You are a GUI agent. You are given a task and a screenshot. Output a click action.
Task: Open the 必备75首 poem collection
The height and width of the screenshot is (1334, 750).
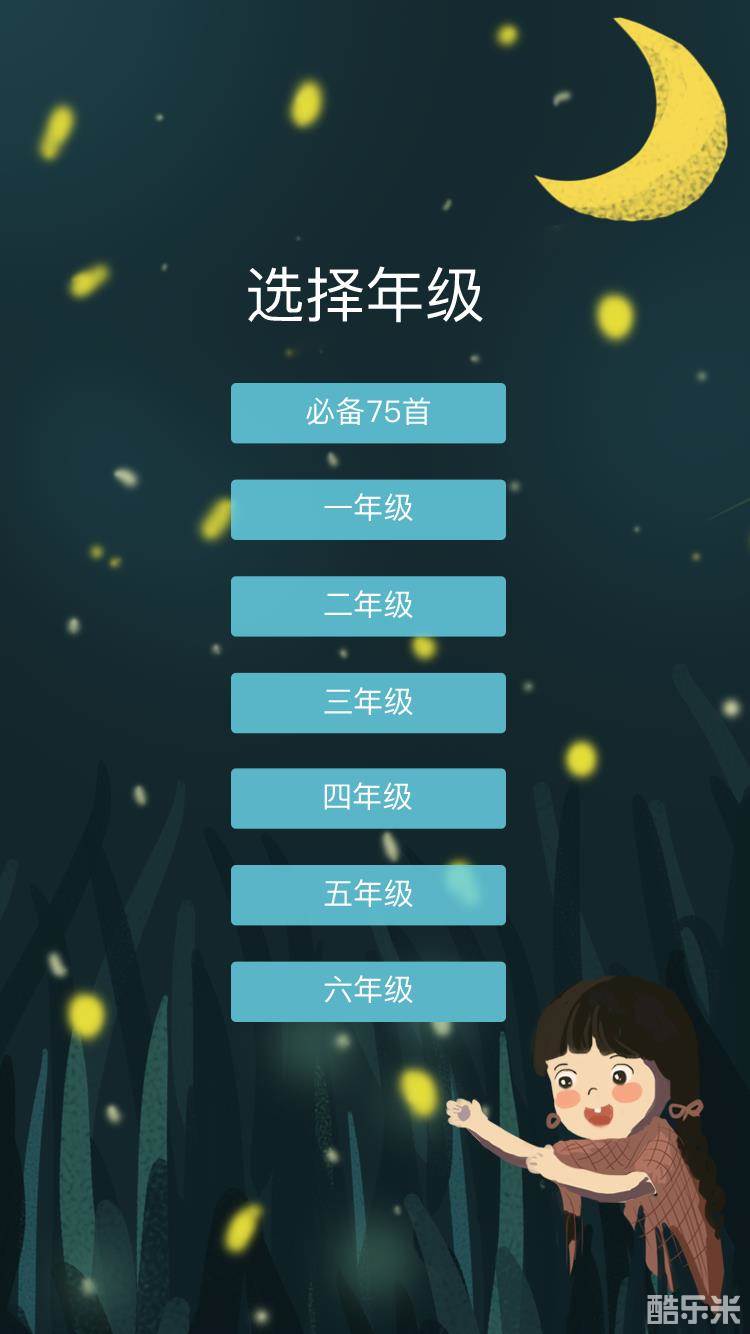tap(367, 413)
